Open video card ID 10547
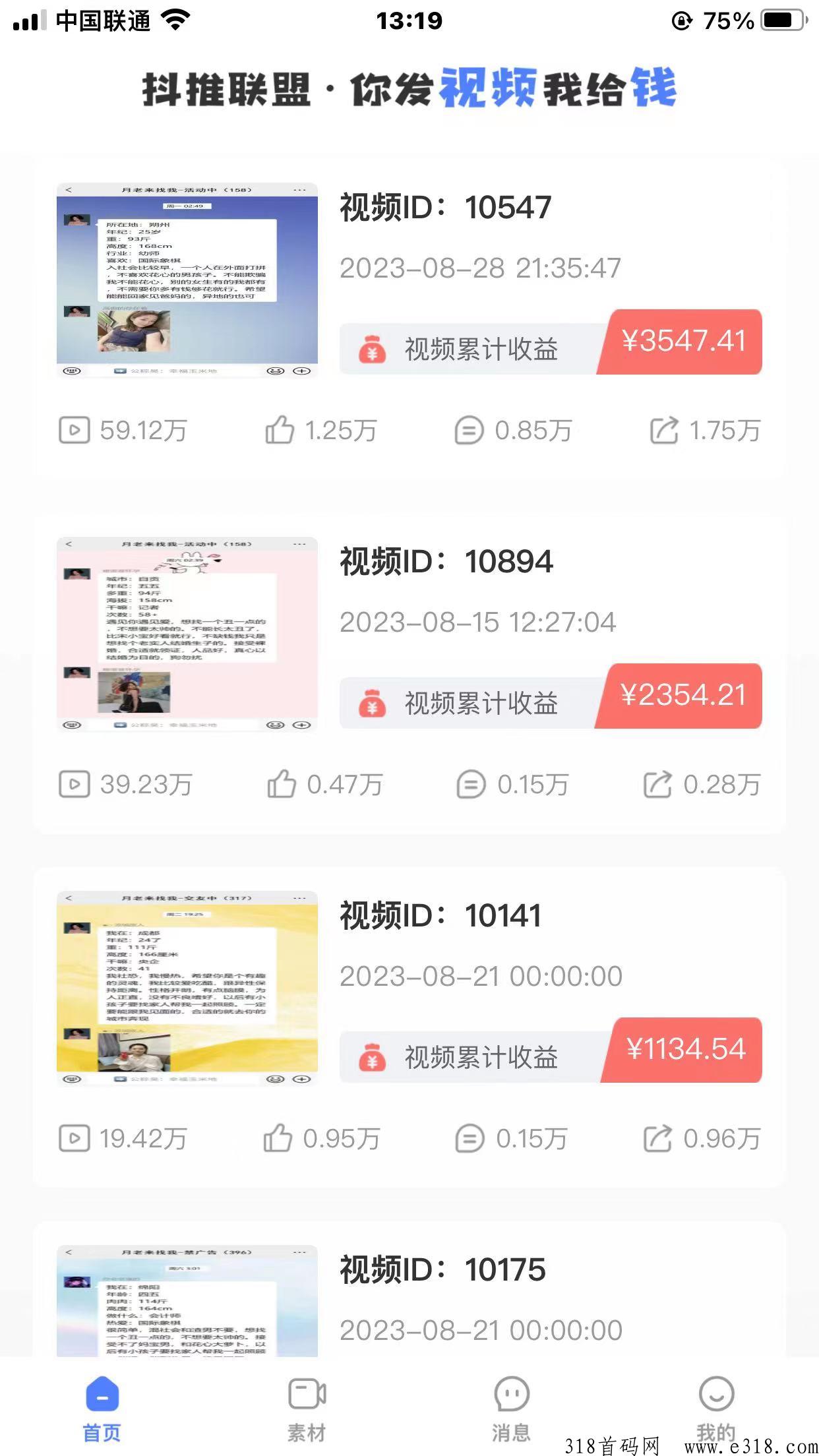Viewport: 819px width, 1456px height. pos(409,317)
